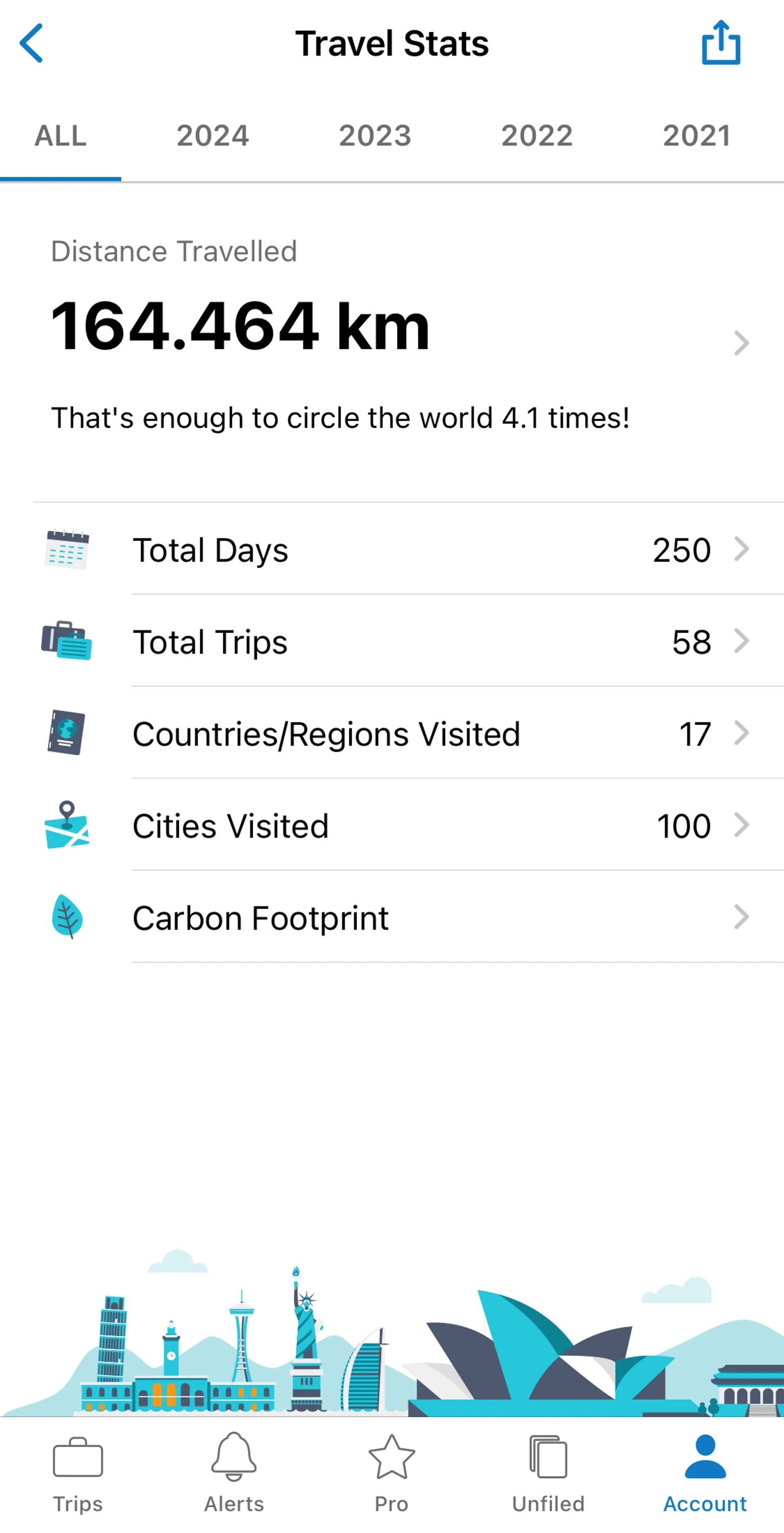Switch to the ALL filter tab
The width and height of the screenshot is (784, 1533).
pos(60,136)
